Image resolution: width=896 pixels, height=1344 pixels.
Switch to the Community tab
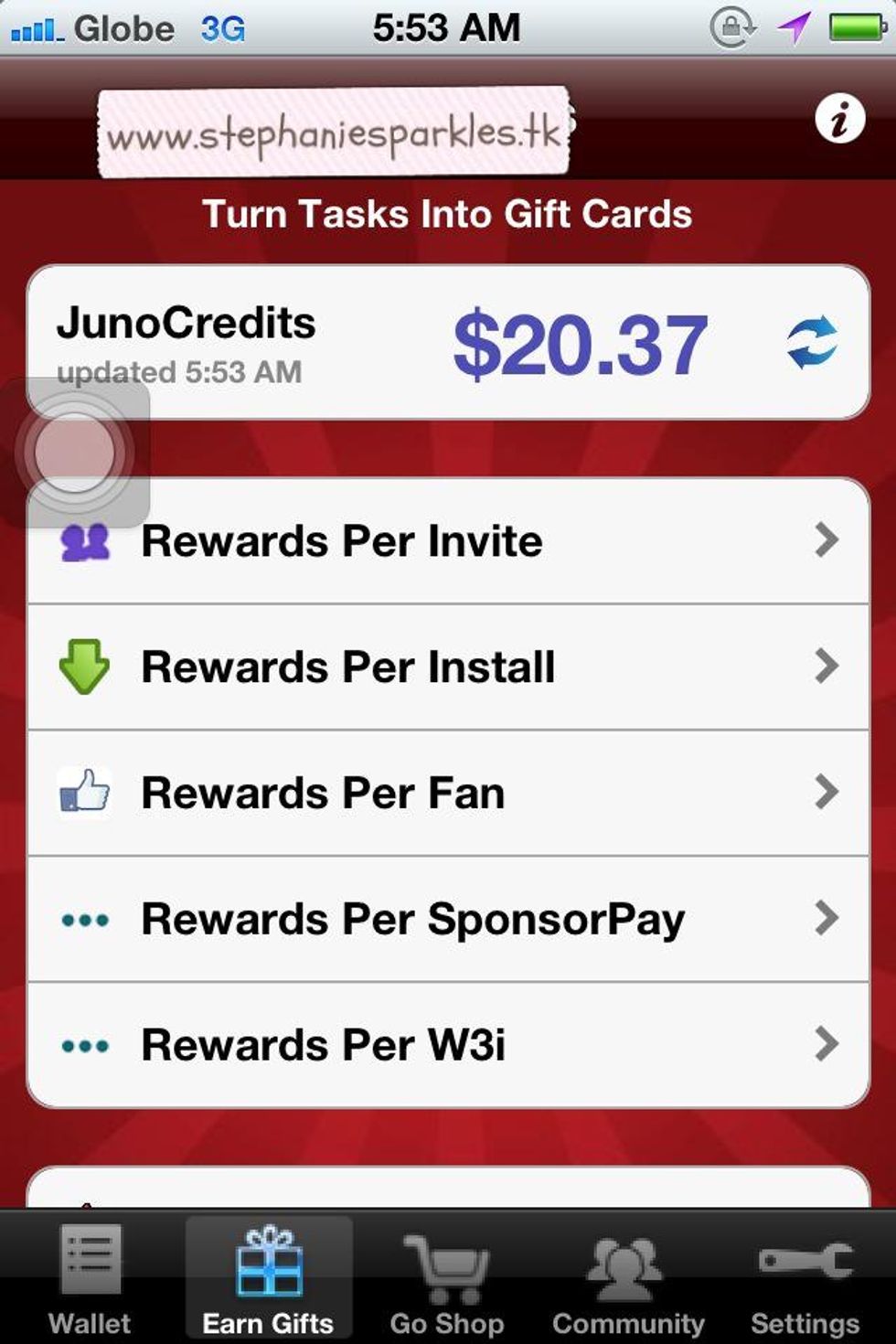tap(628, 1280)
